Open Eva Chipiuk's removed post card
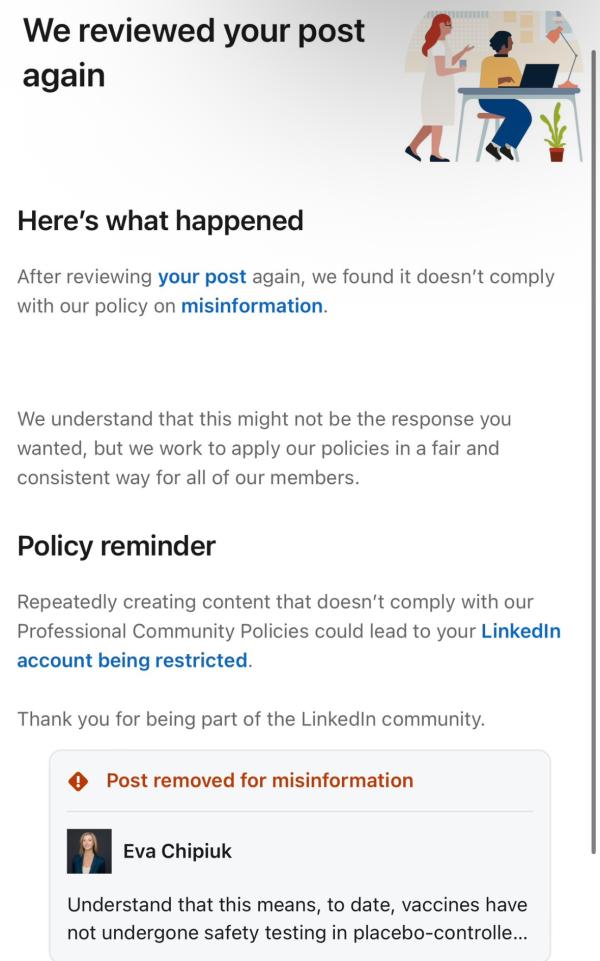 [x=298, y=917]
